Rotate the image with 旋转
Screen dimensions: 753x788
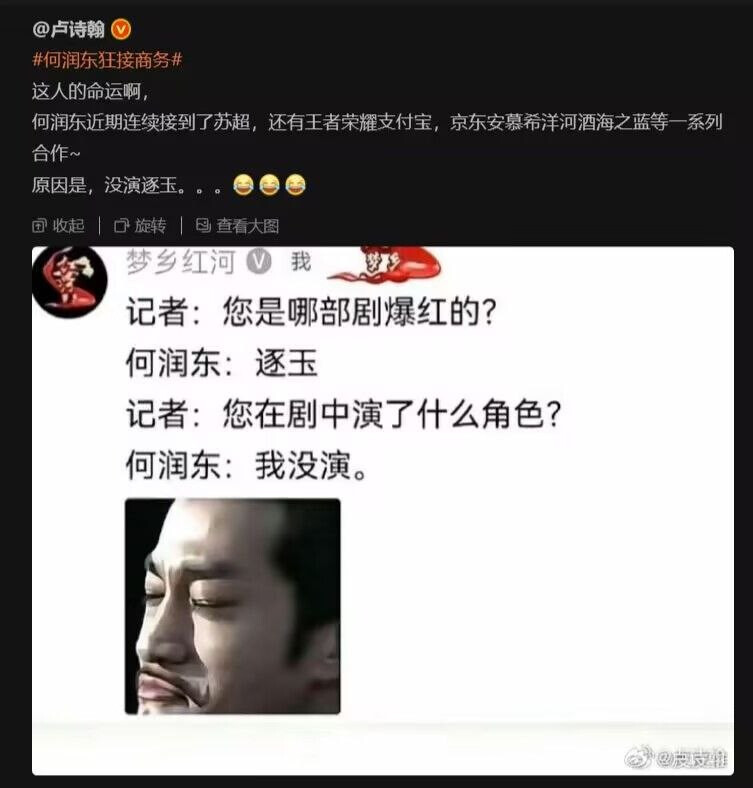tap(140, 226)
